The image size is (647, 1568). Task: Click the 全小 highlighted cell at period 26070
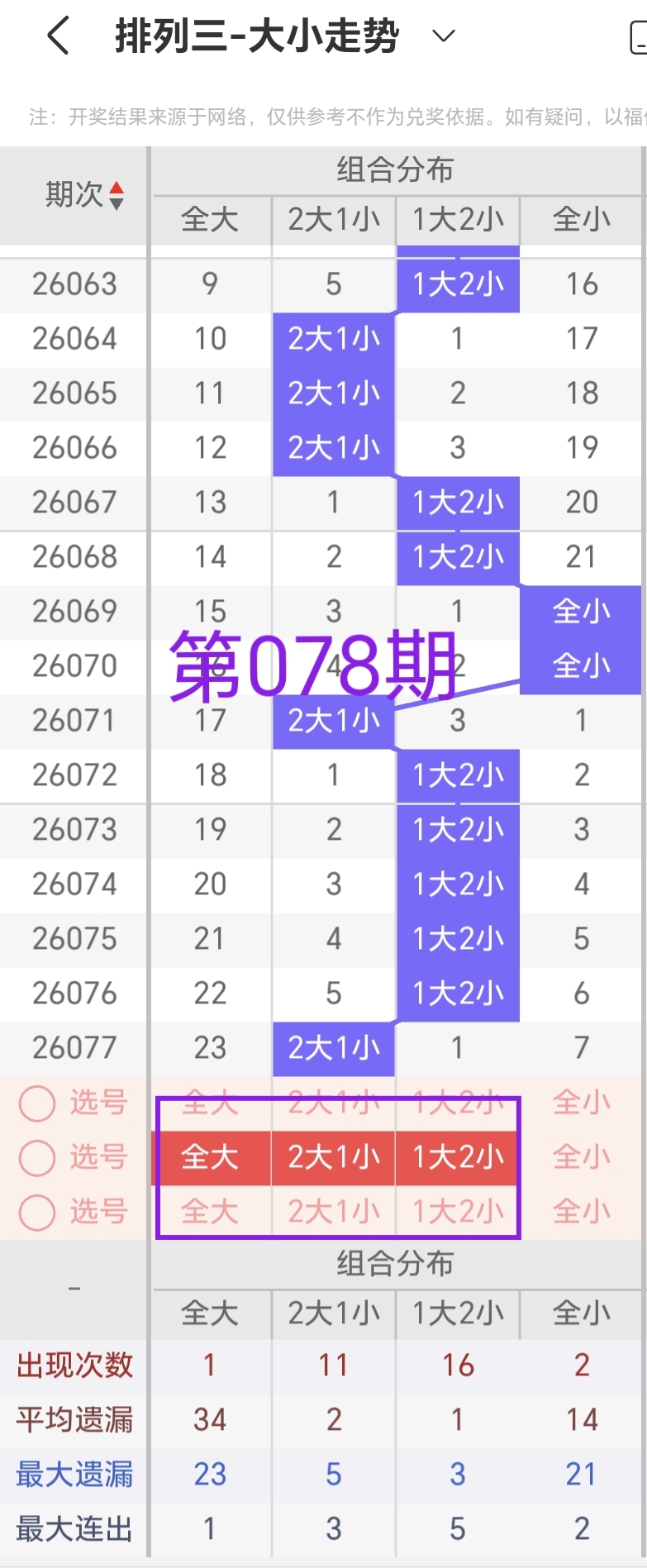tap(581, 665)
